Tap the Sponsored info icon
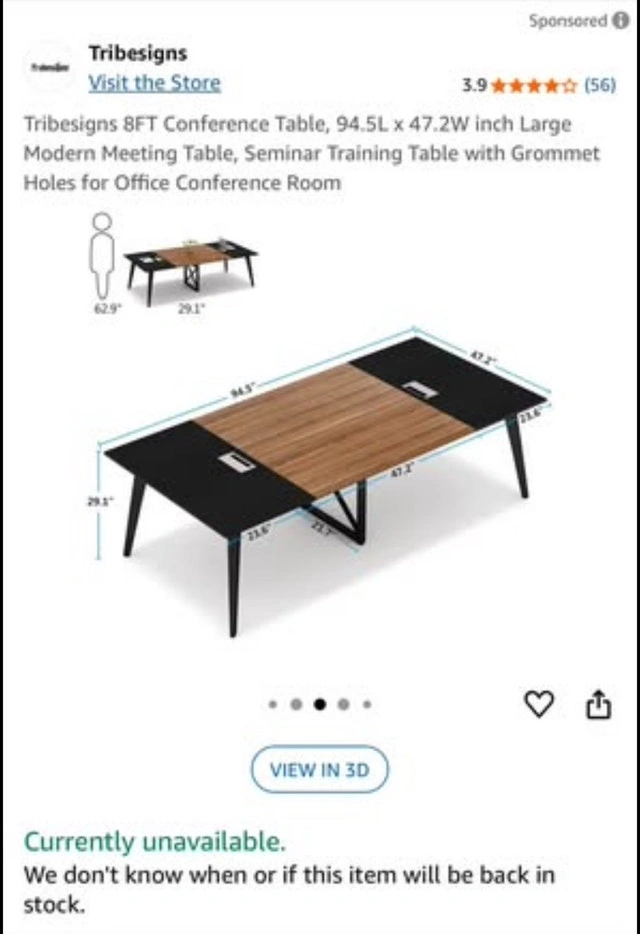The height and width of the screenshot is (934, 640). click(x=620, y=21)
